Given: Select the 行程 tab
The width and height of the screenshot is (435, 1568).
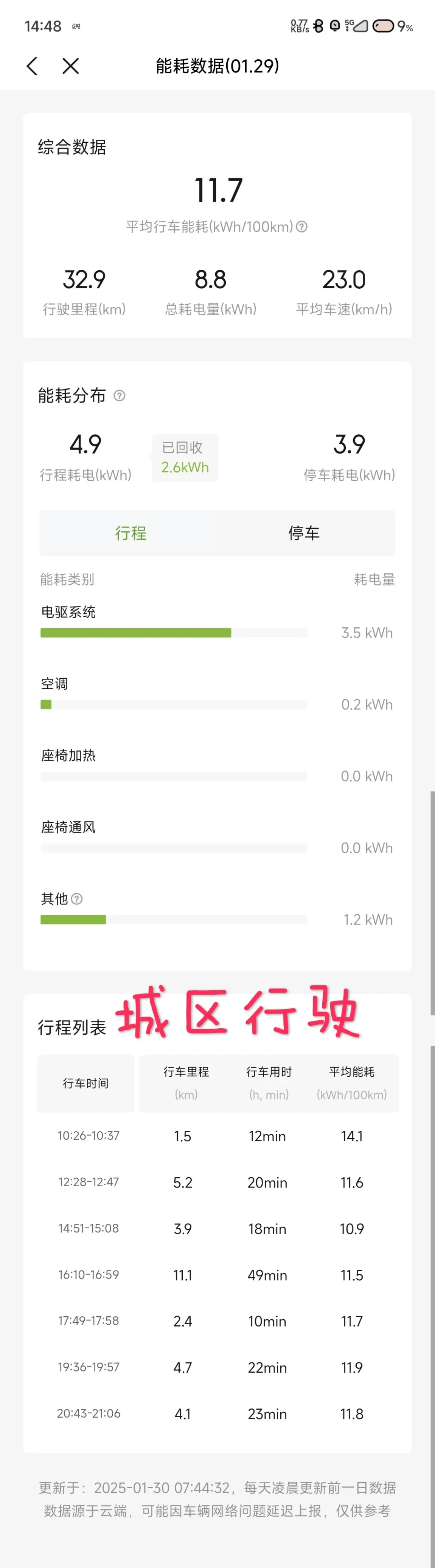Looking at the screenshot, I should point(130,533).
